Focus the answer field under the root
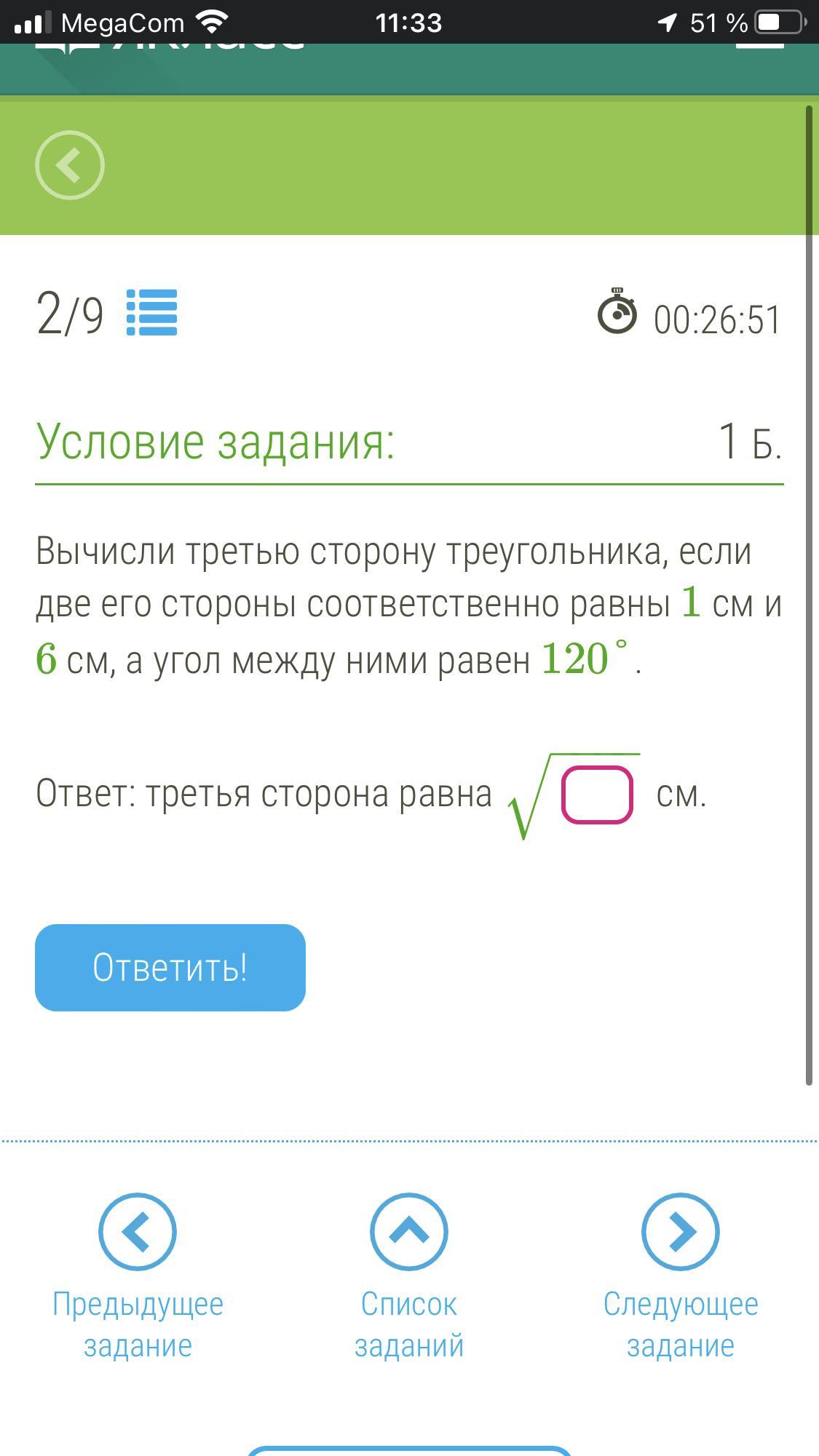The height and width of the screenshot is (1456, 819). tap(597, 795)
